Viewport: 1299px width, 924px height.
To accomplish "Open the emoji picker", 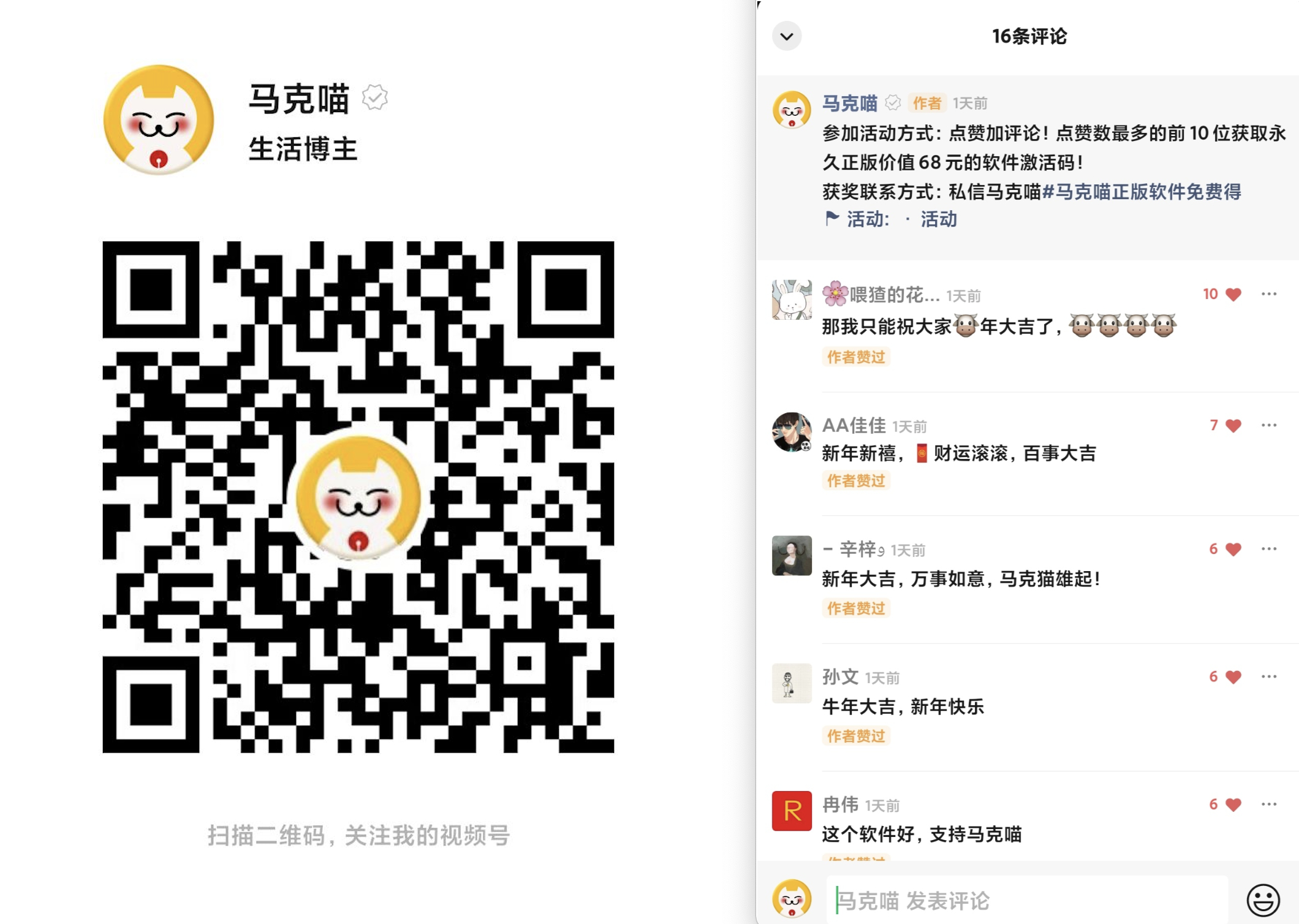I will click(1263, 900).
